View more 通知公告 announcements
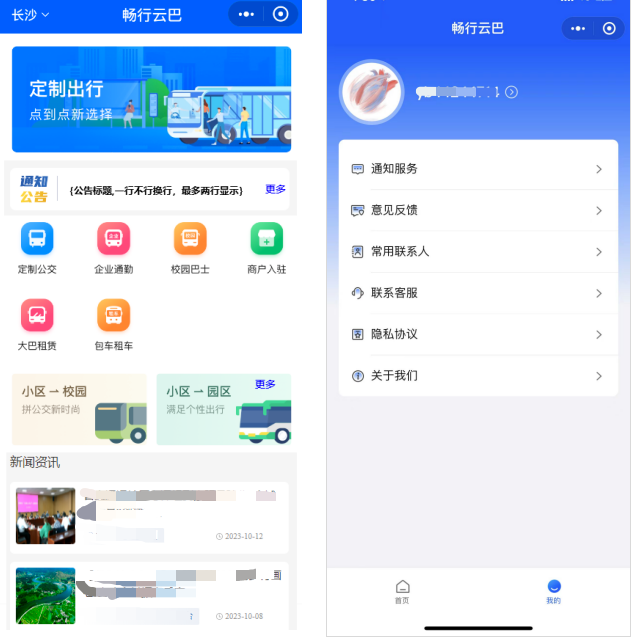The height and width of the screenshot is (641, 632). [x=275, y=189]
